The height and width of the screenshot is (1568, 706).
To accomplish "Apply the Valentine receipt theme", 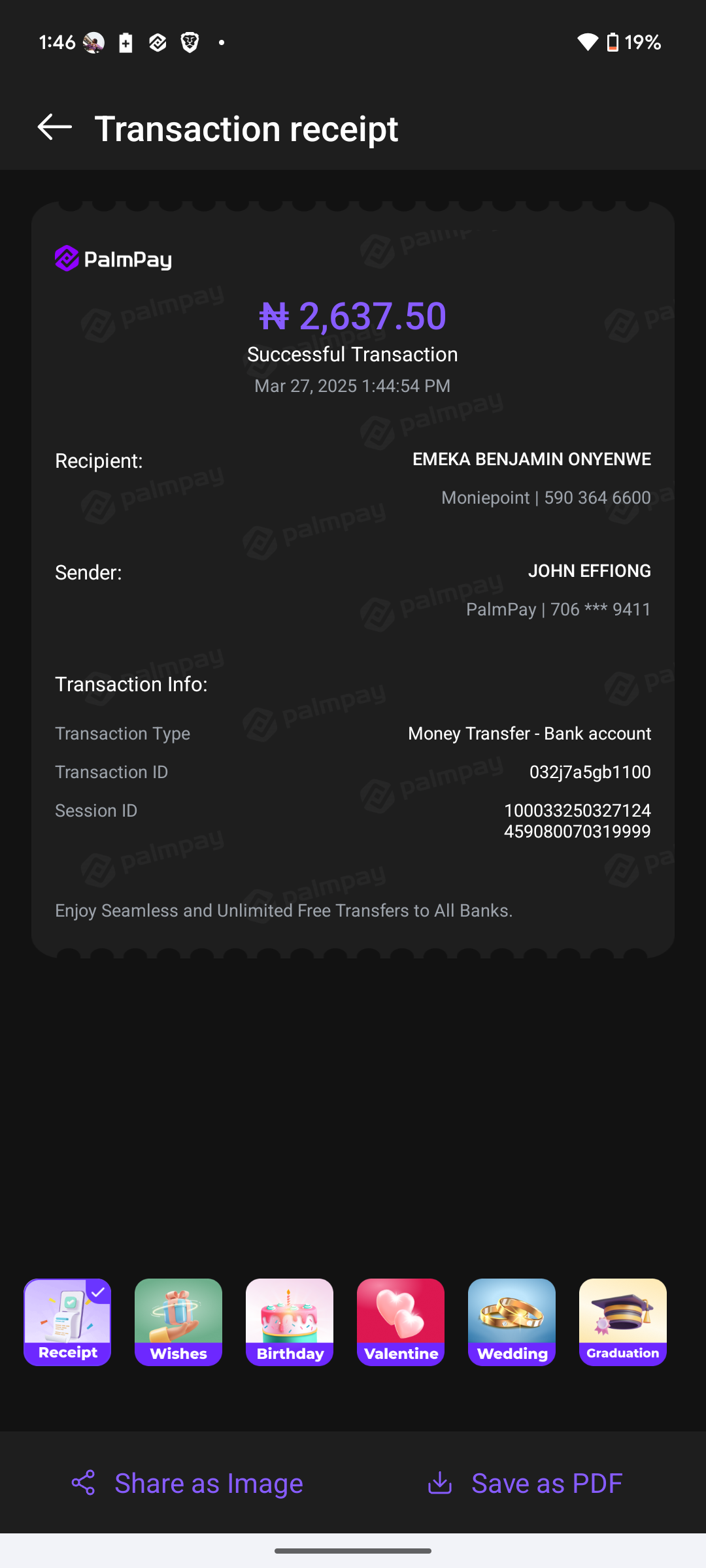I will click(x=401, y=1322).
